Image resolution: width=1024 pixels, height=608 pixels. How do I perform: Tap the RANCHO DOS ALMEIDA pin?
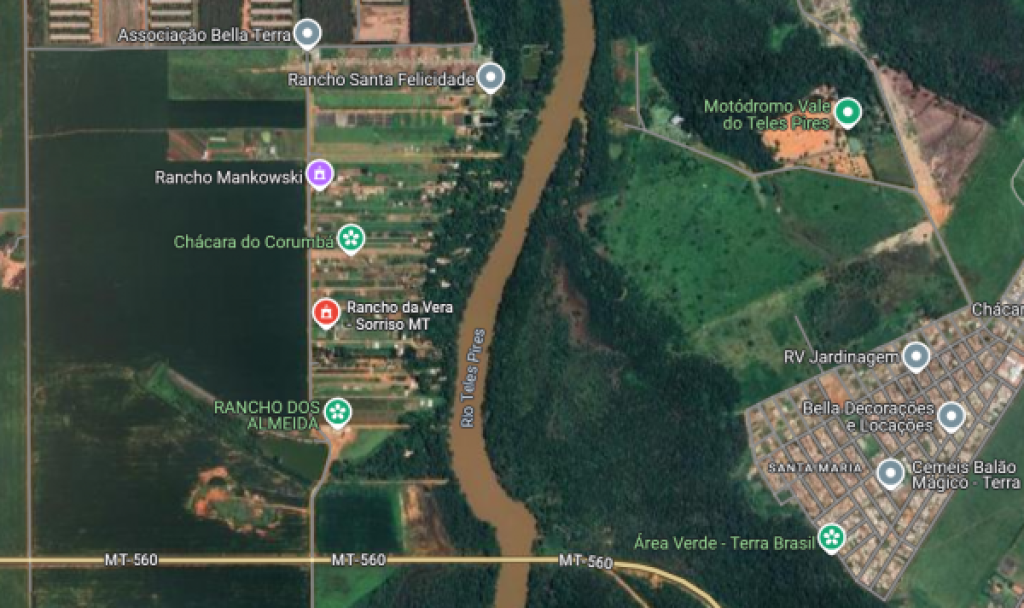tap(339, 411)
